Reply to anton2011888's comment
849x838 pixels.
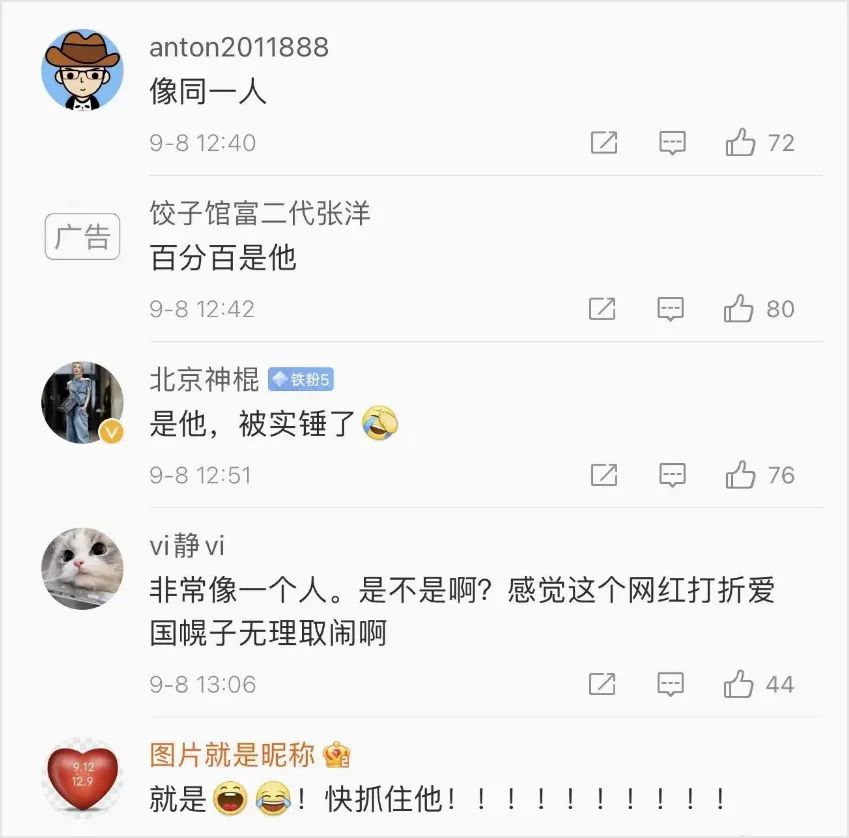tap(672, 143)
